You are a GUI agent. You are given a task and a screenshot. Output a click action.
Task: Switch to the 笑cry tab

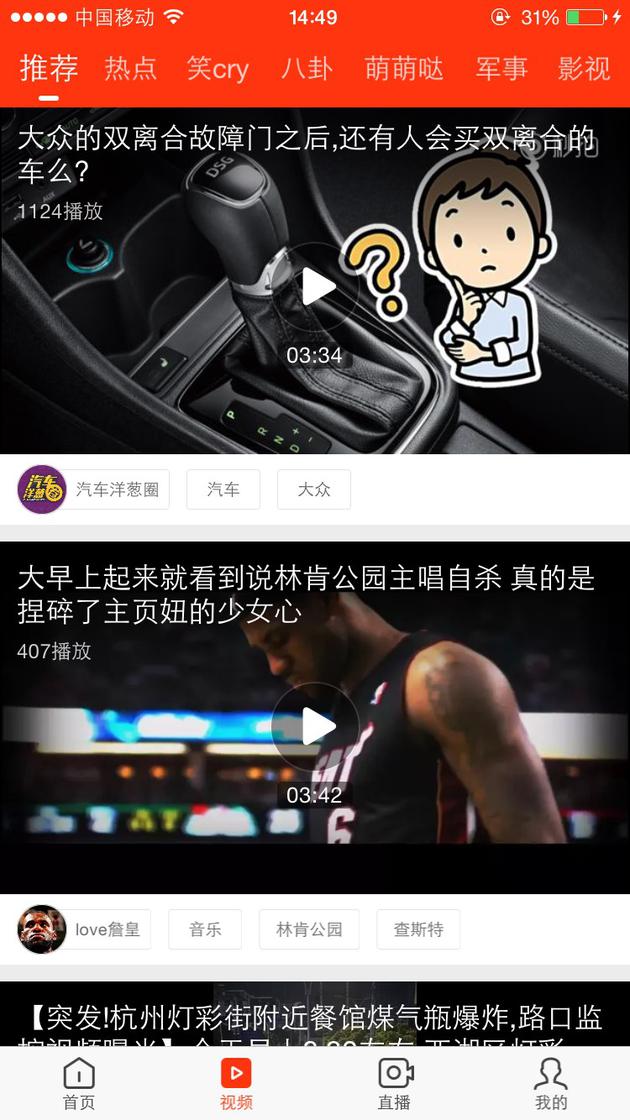pyautogui.click(x=217, y=68)
